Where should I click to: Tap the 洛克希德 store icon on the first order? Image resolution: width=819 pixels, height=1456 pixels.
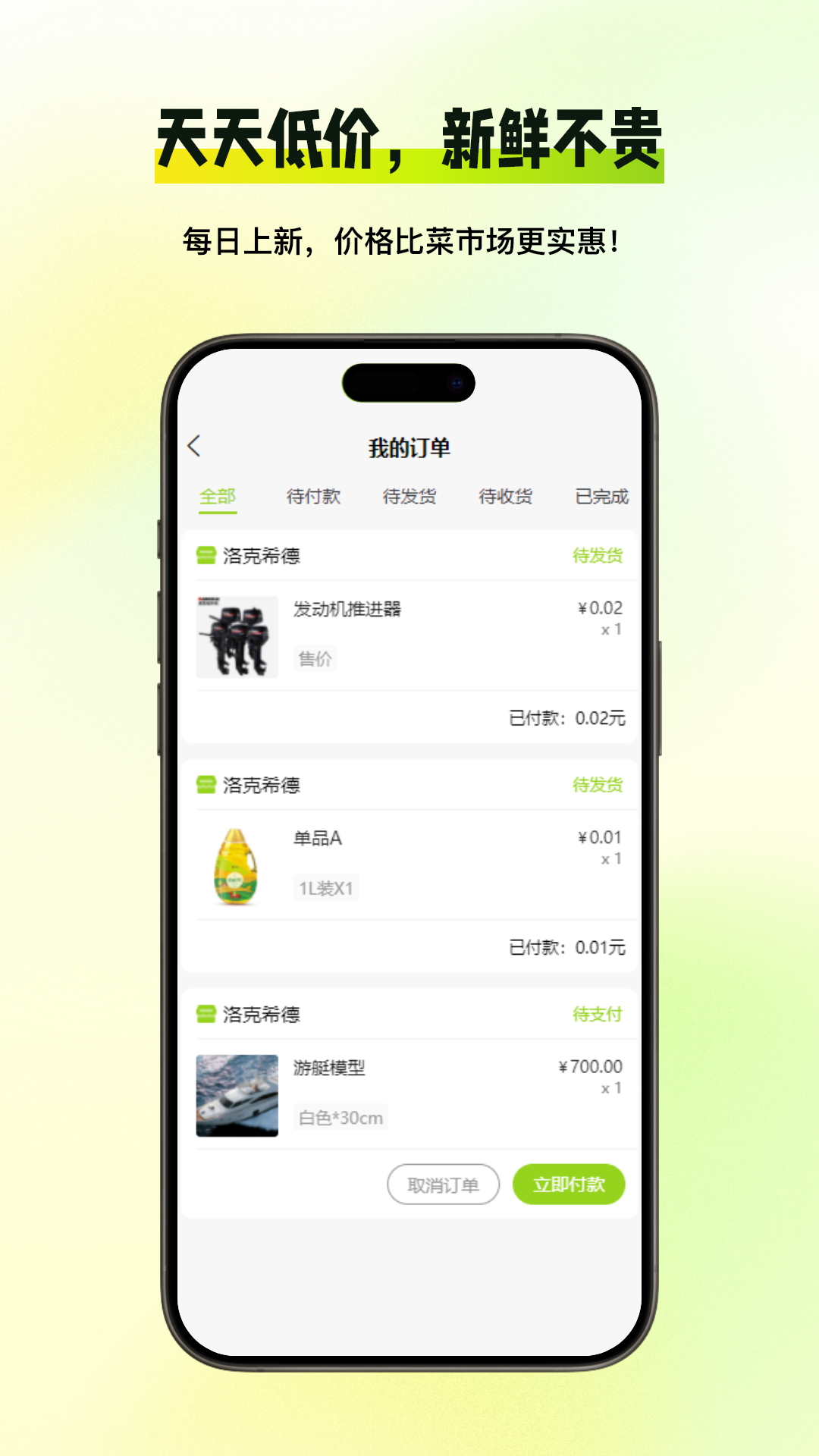tap(206, 555)
